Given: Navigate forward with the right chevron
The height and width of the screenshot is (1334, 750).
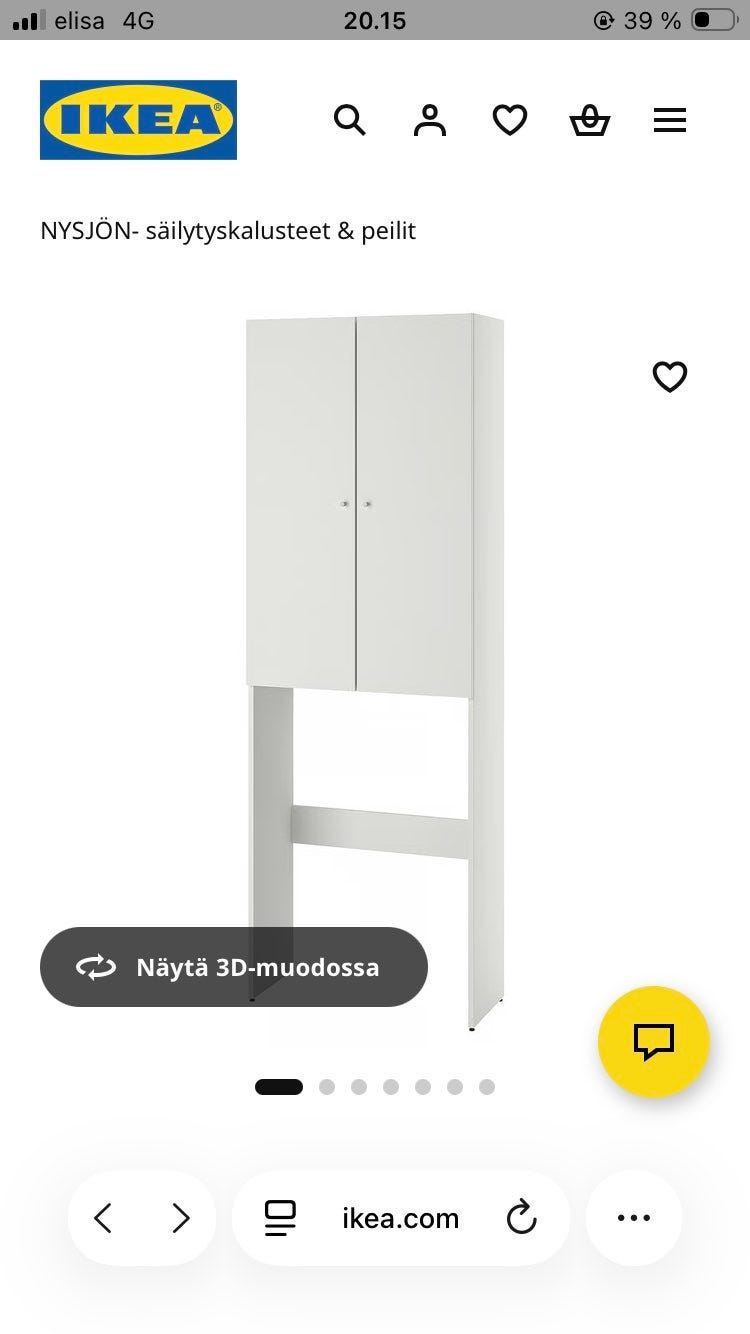Looking at the screenshot, I should (x=181, y=1218).
